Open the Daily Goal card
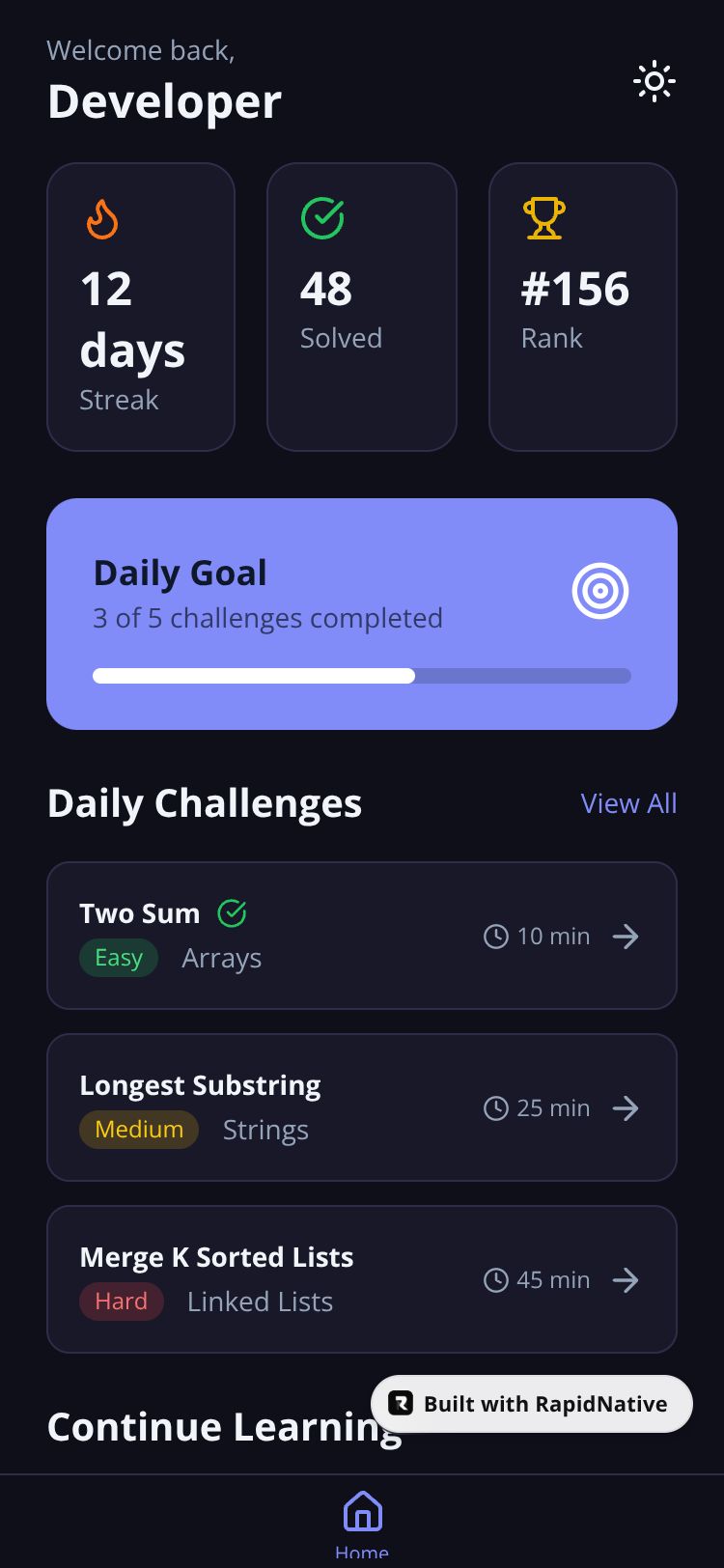This screenshot has height=1568, width=724. [362, 614]
